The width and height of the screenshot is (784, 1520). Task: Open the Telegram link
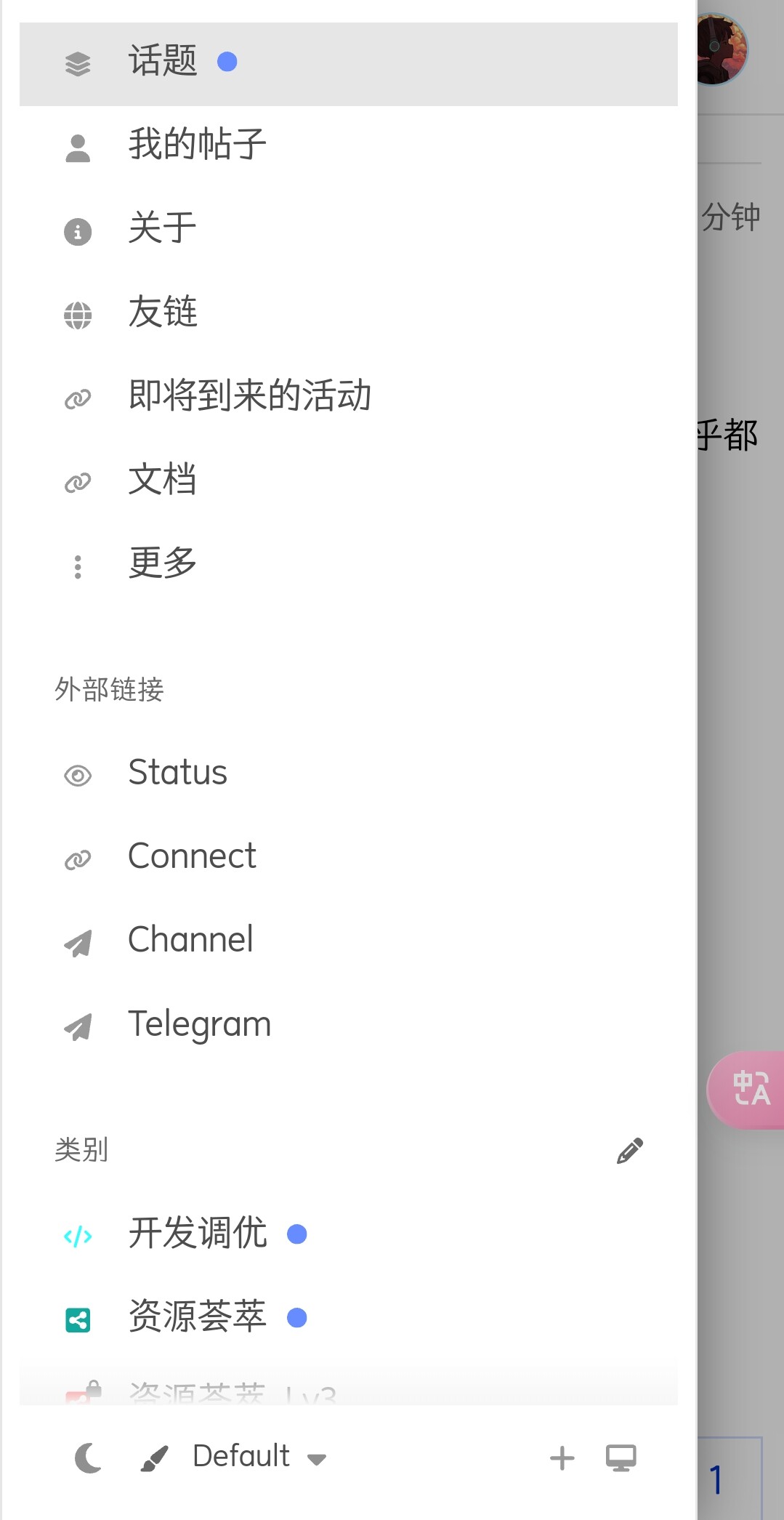tap(348, 1024)
